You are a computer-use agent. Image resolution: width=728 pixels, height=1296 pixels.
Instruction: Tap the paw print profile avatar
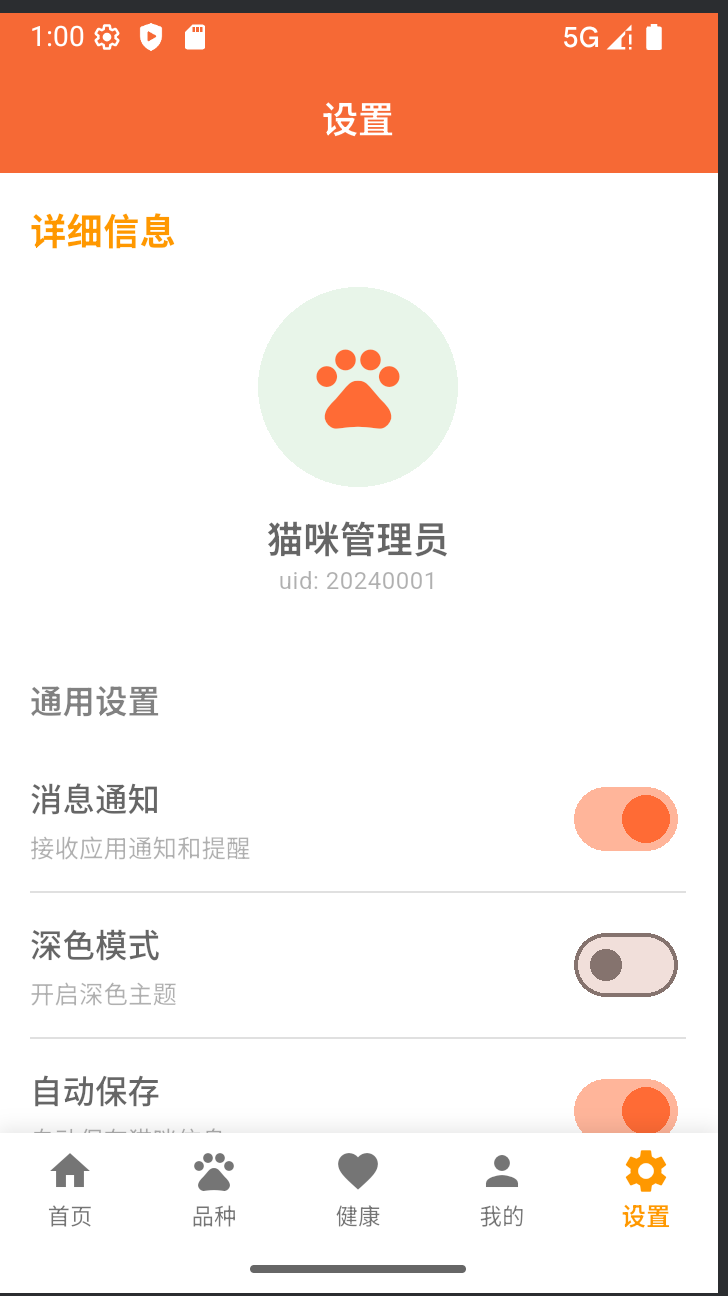[x=358, y=387]
